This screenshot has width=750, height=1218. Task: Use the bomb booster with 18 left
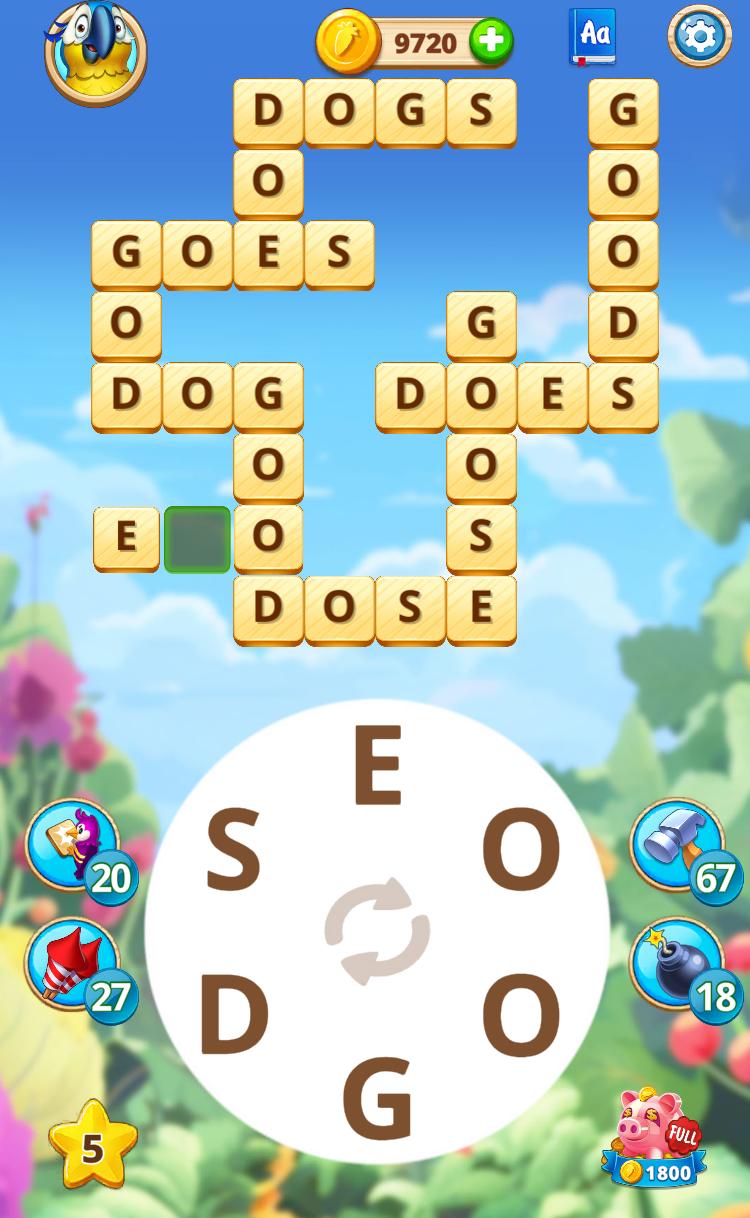click(x=677, y=963)
